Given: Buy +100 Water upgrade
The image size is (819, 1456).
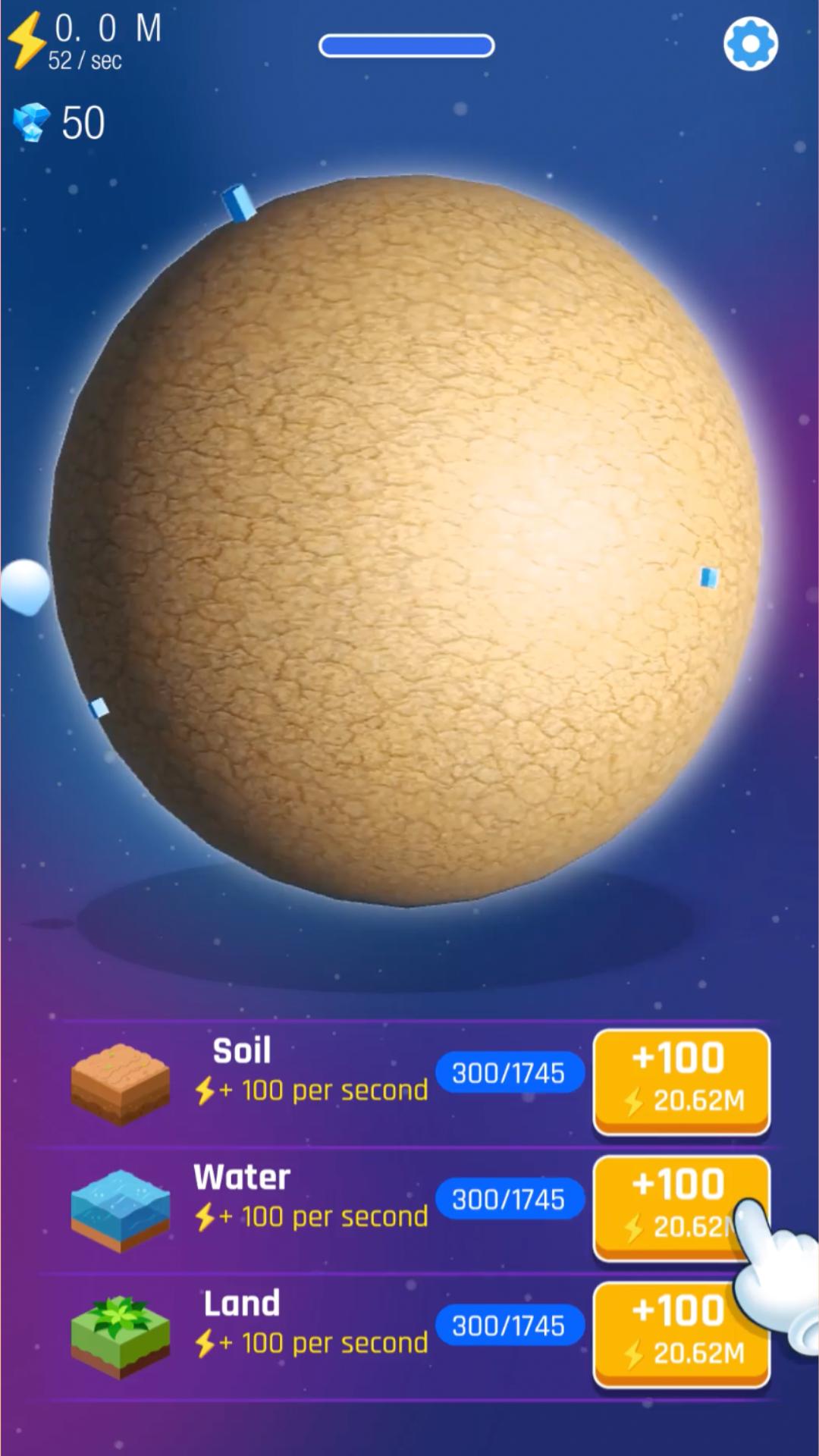Looking at the screenshot, I should pos(681,1208).
